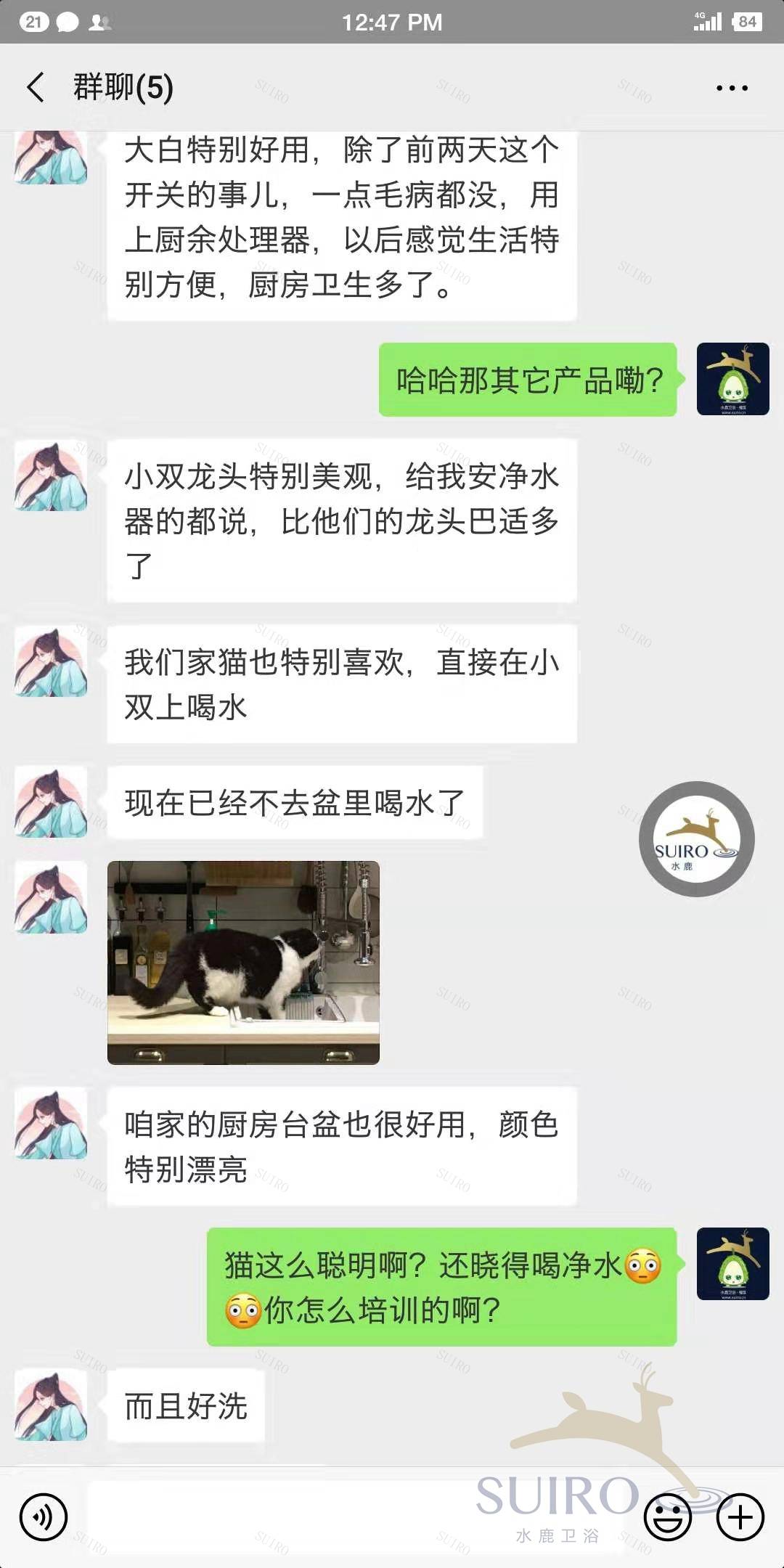Open the group chat info menu
The height and width of the screenshot is (1568, 784).
[x=731, y=88]
